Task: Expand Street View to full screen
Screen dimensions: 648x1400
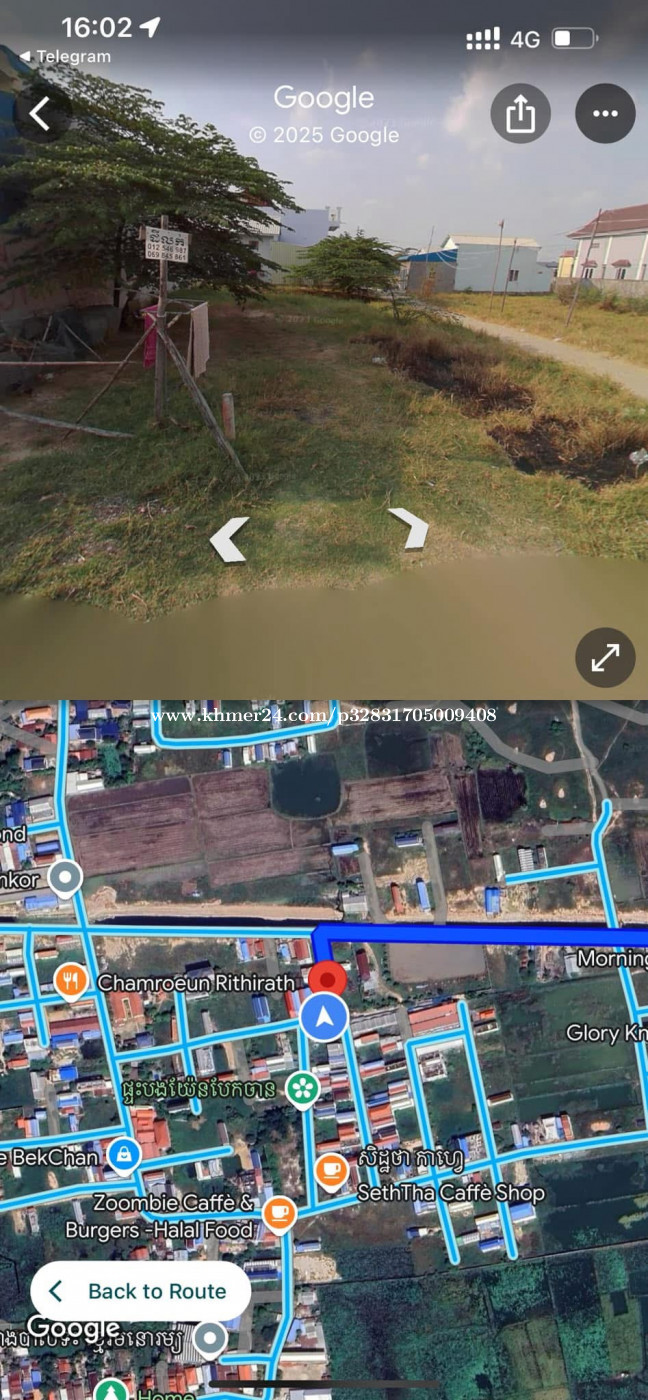Action: [605, 657]
